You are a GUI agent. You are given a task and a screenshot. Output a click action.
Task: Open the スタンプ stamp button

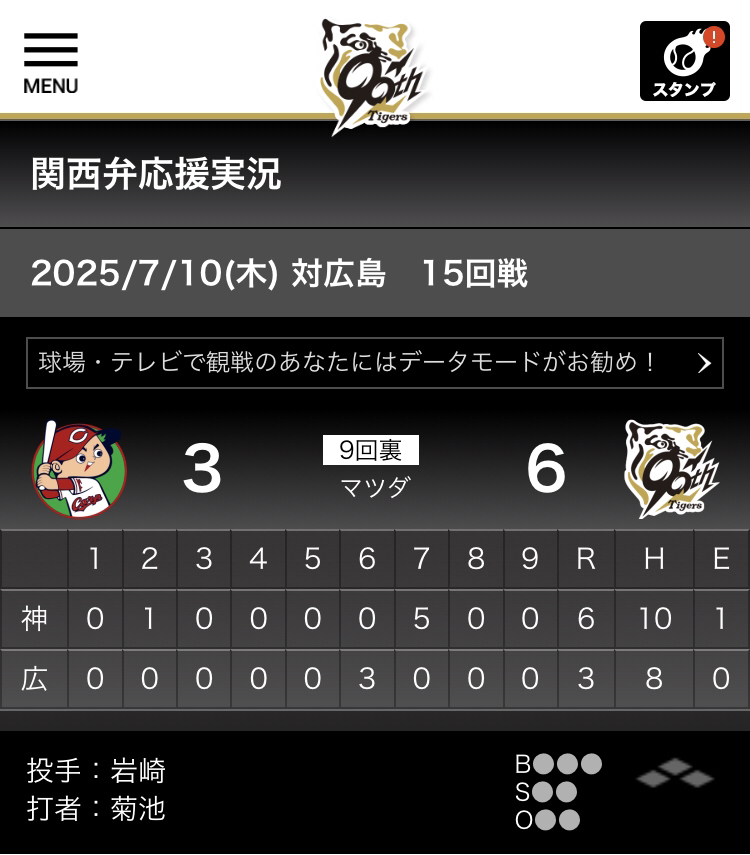pyautogui.click(x=684, y=62)
